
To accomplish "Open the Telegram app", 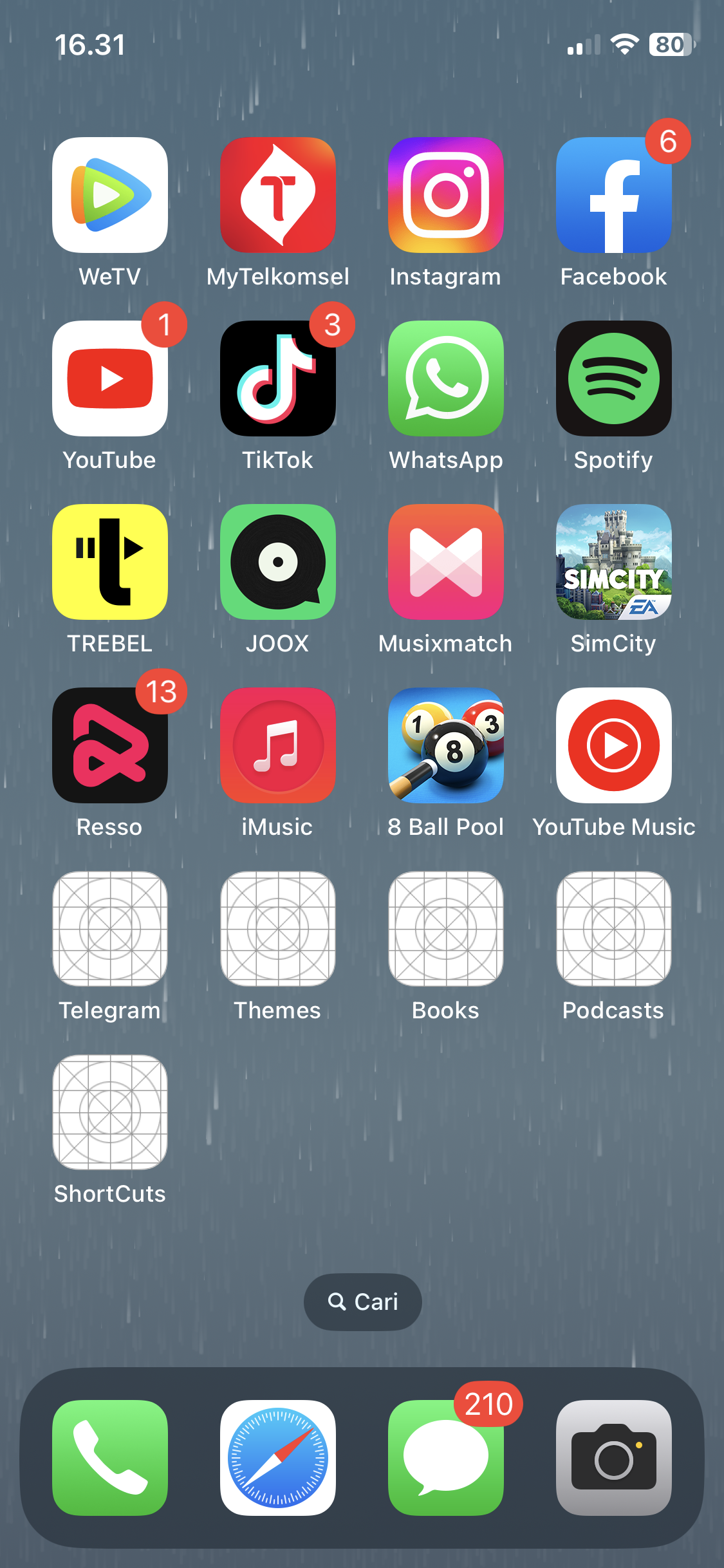I will click(x=110, y=929).
